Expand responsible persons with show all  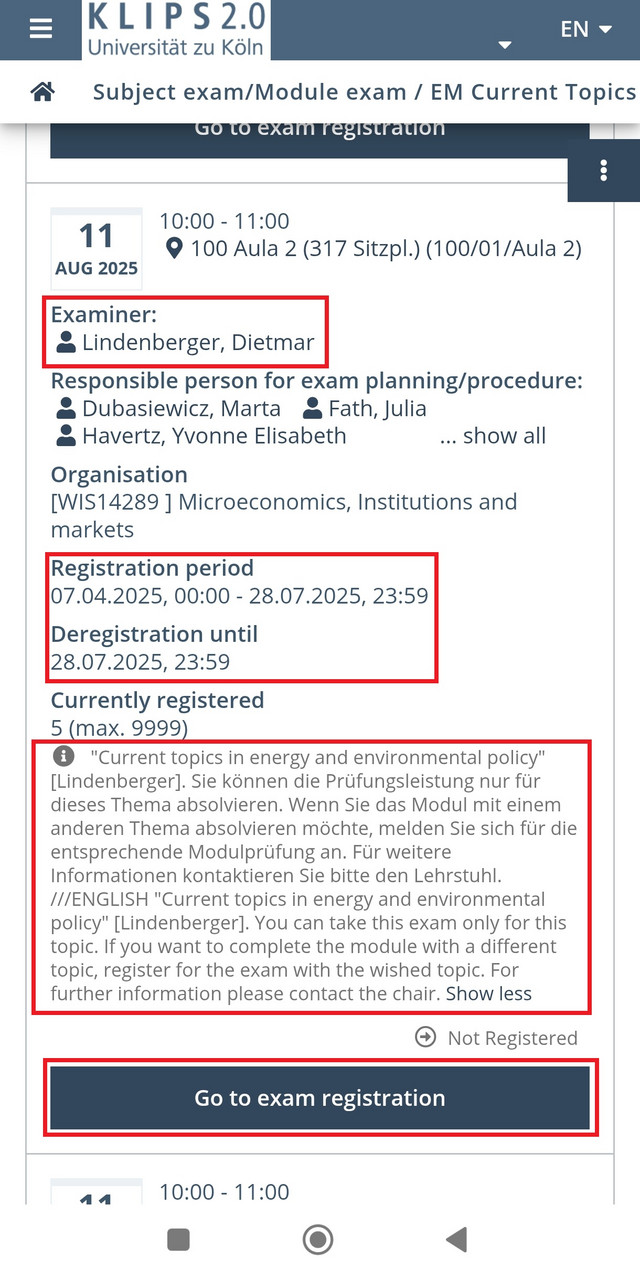(x=493, y=436)
